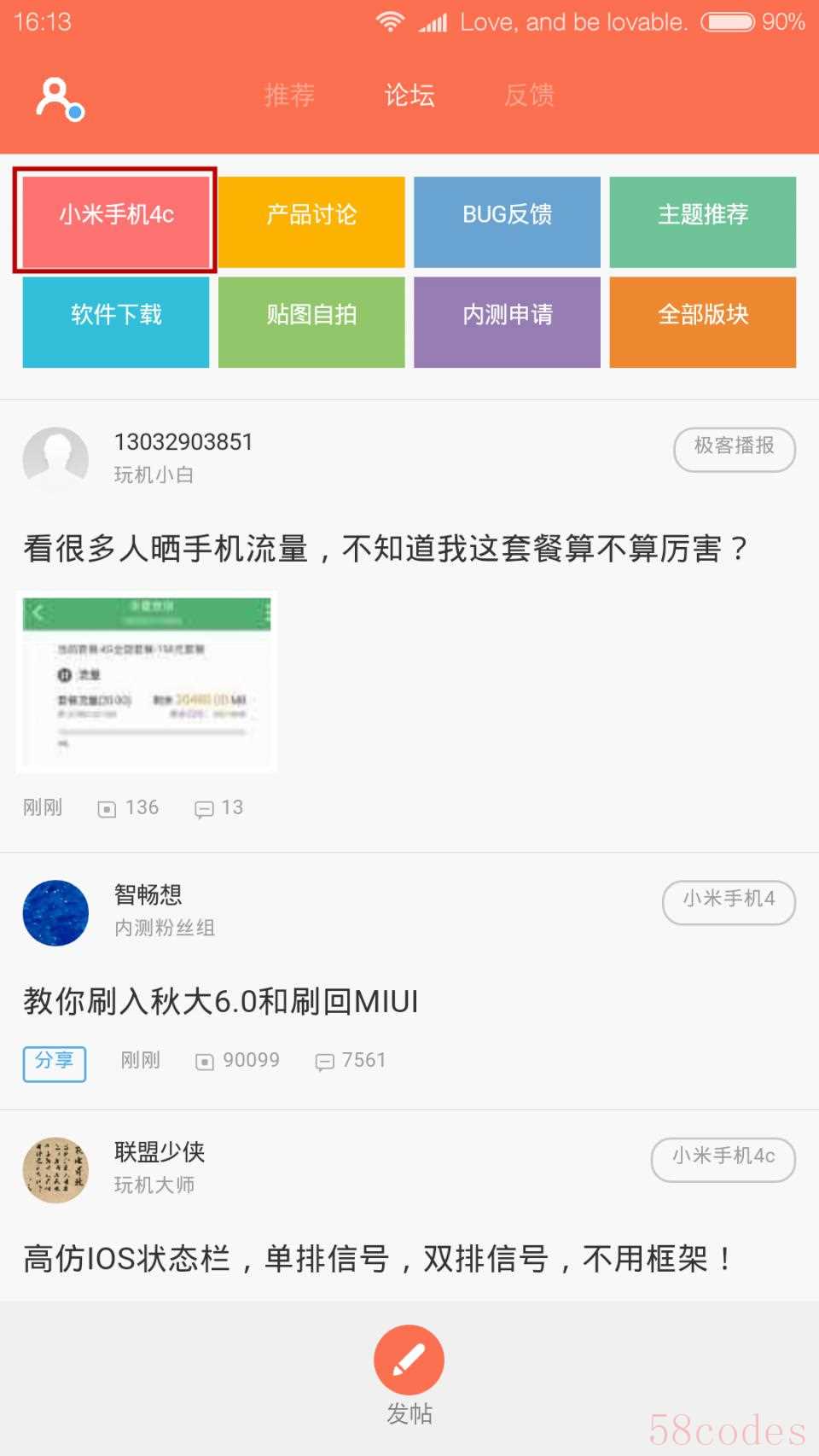This screenshot has height=1456, width=819.
Task: Open the post about 手机流量套餐
Action: coord(386,548)
